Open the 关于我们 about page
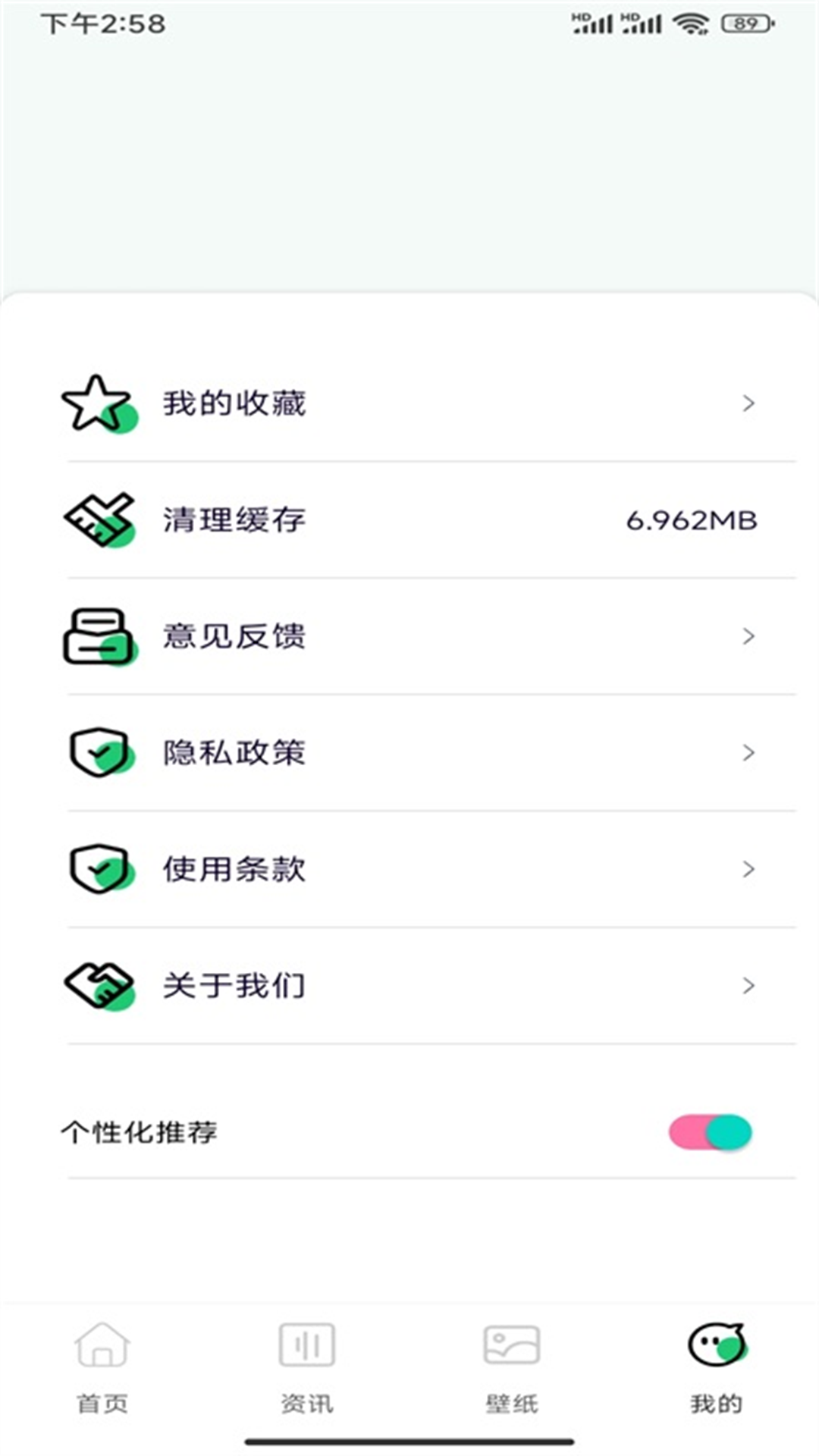This screenshot has width=819, height=1456. tap(409, 986)
